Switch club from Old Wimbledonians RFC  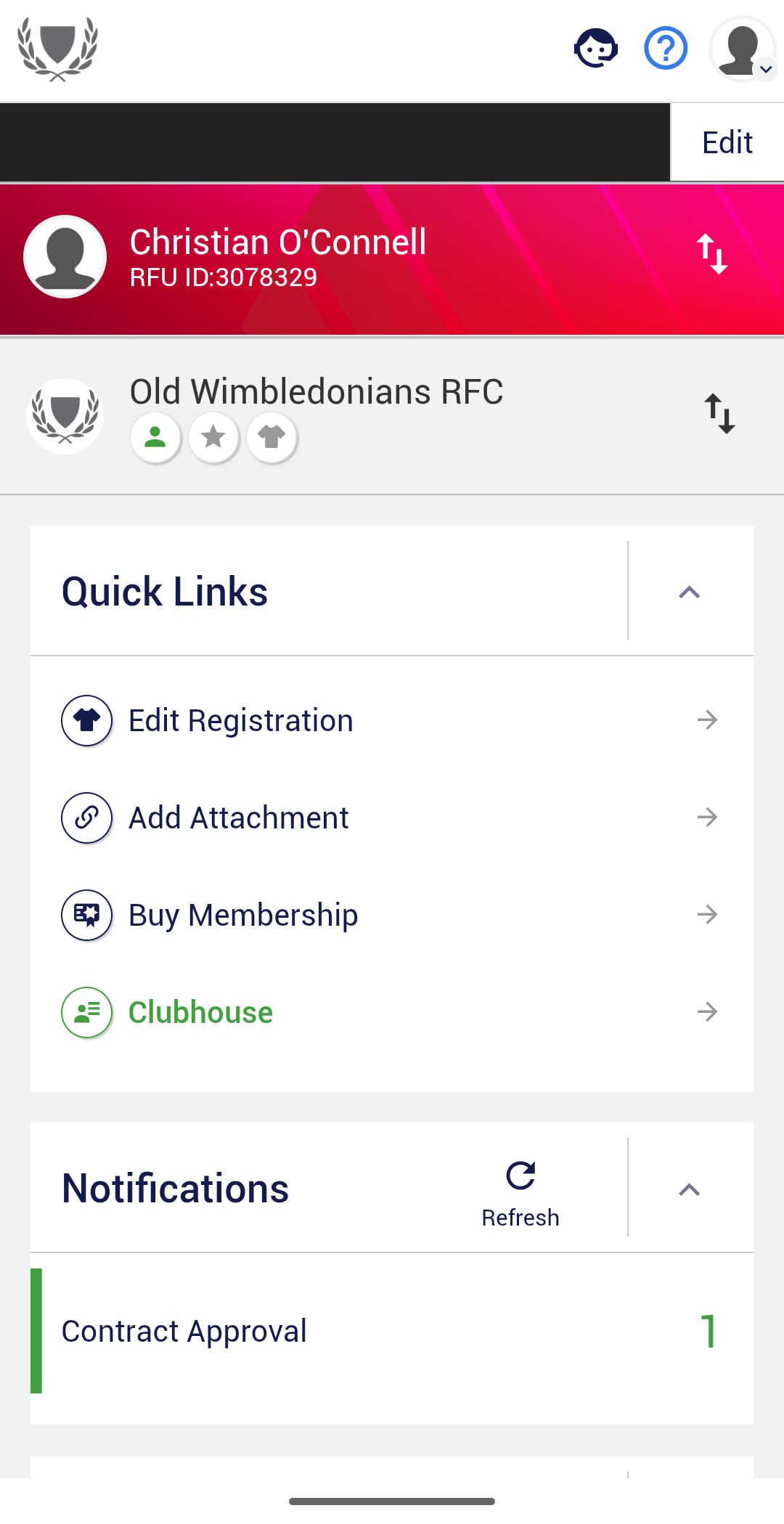[x=719, y=414]
